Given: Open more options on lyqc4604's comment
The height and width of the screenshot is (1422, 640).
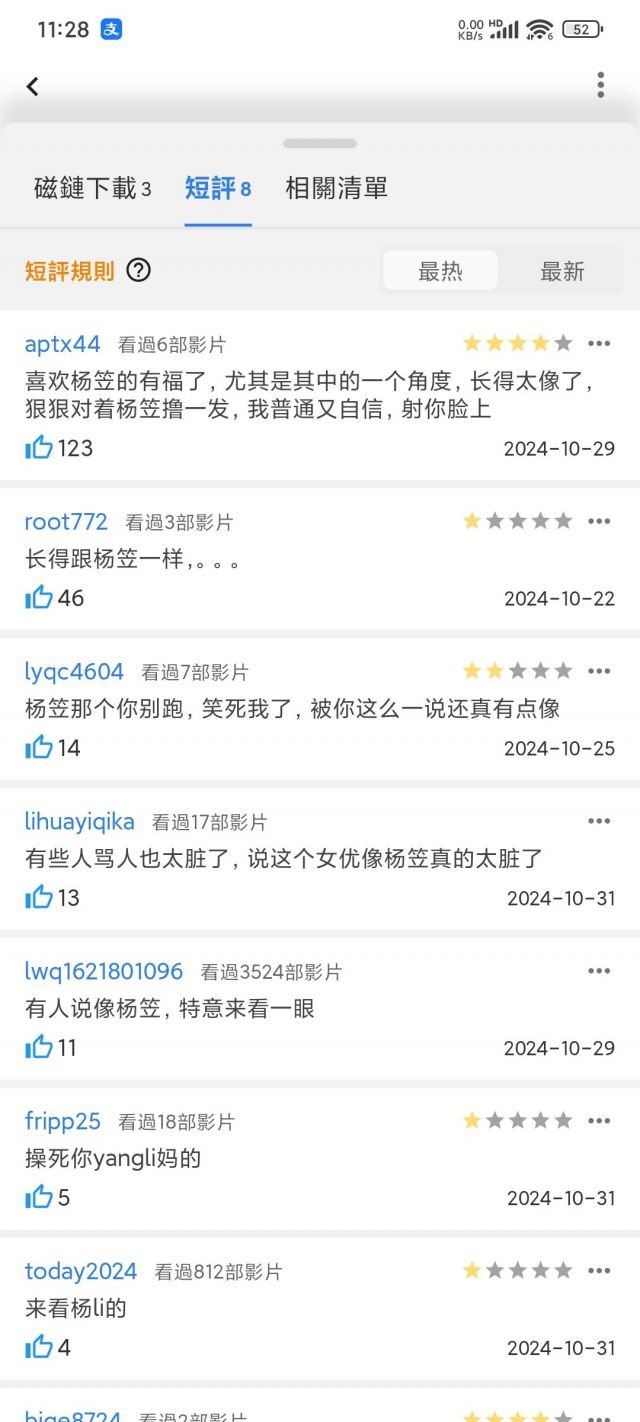Looking at the screenshot, I should [x=599, y=671].
